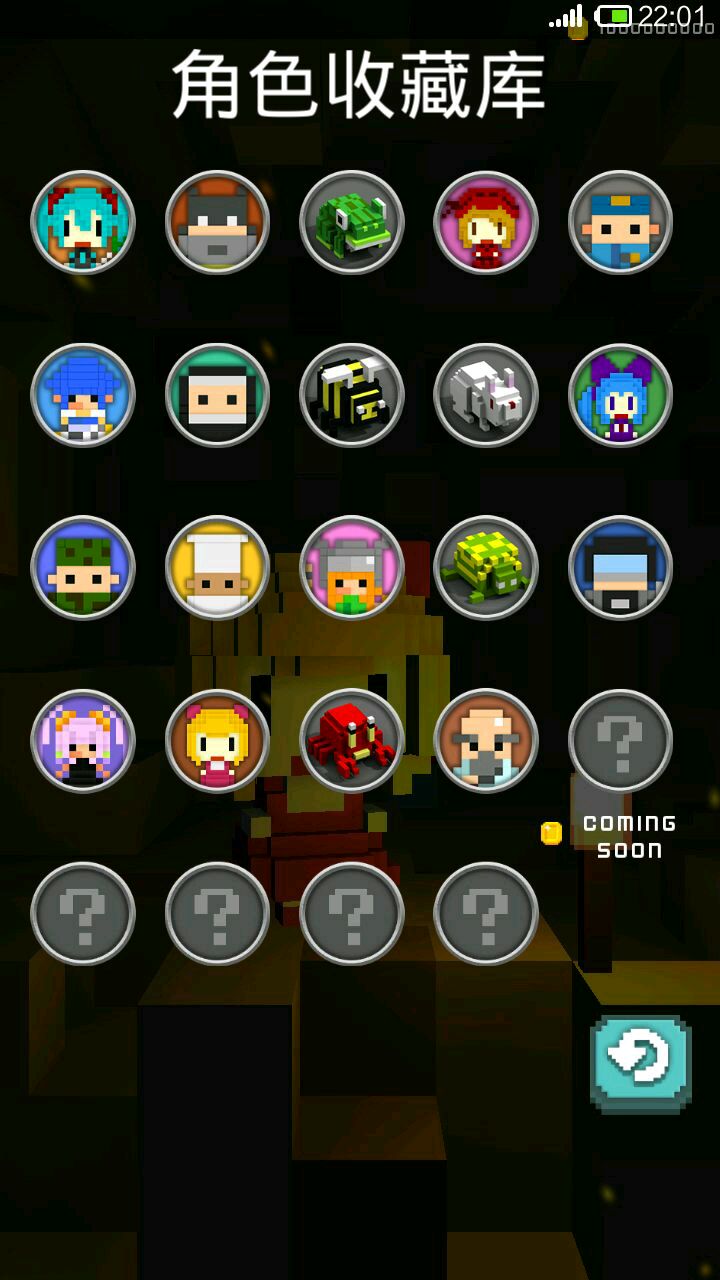Select the bald old man character
720x1280 pixels.
tap(486, 740)
